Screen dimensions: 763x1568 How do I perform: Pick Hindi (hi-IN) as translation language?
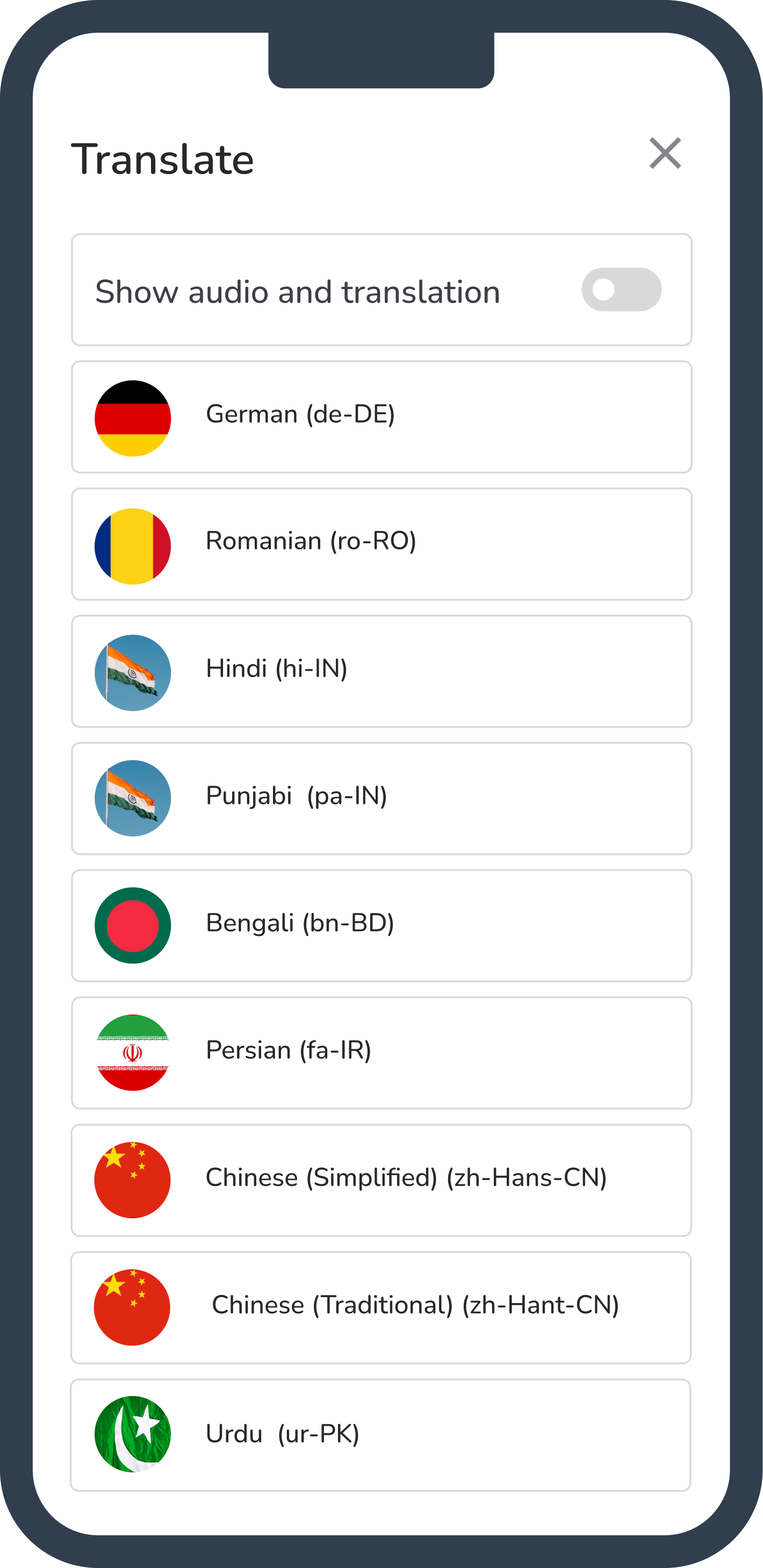pyautogui.click(x=381, y=671)
